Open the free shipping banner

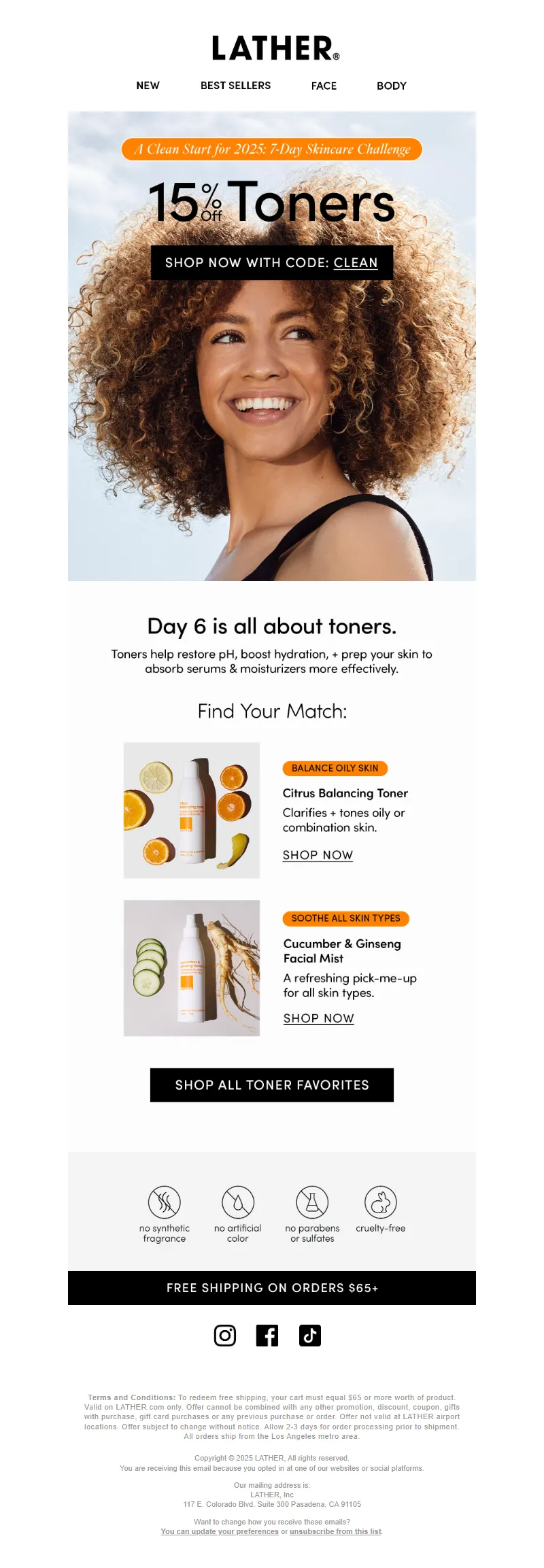pos(271,1288)
